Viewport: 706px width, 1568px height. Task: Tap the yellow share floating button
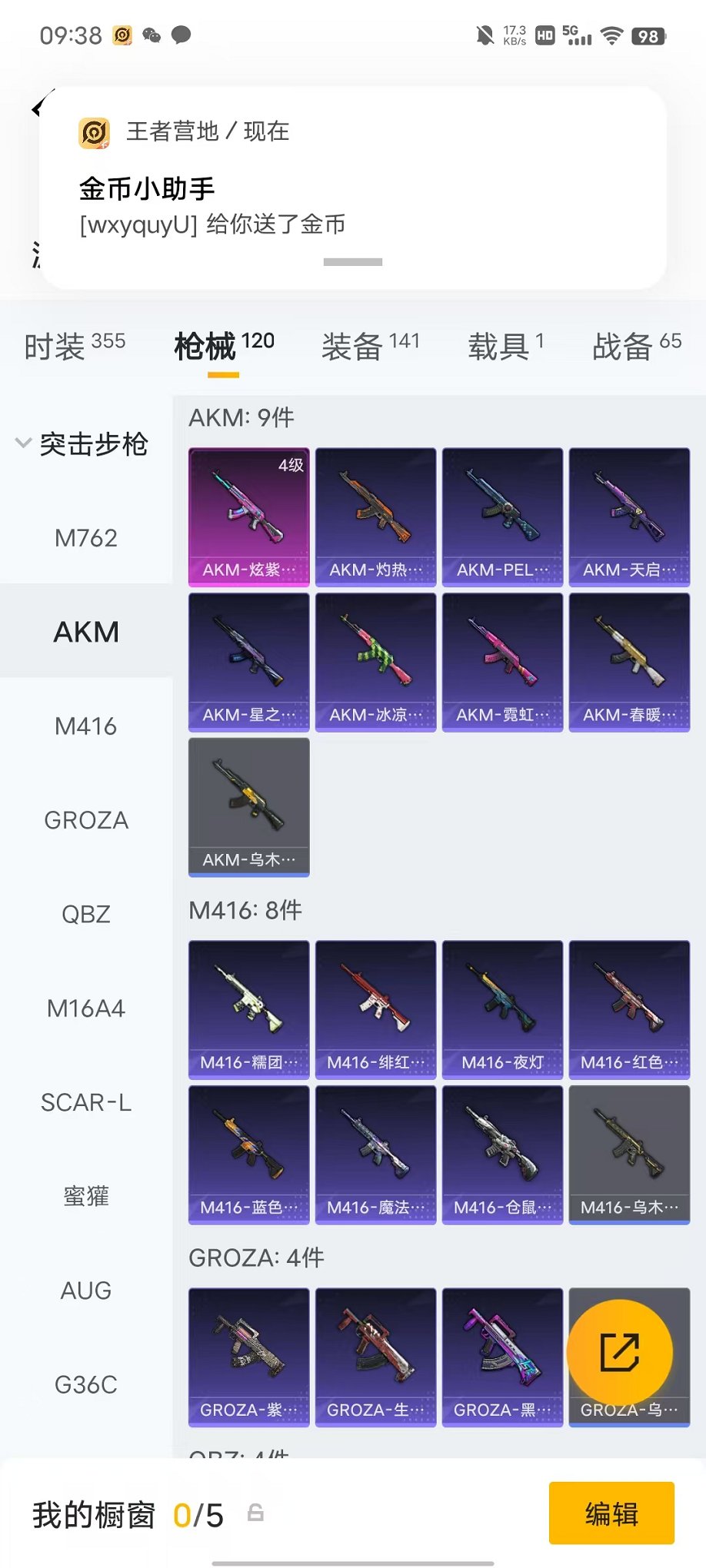(620, 1353)
